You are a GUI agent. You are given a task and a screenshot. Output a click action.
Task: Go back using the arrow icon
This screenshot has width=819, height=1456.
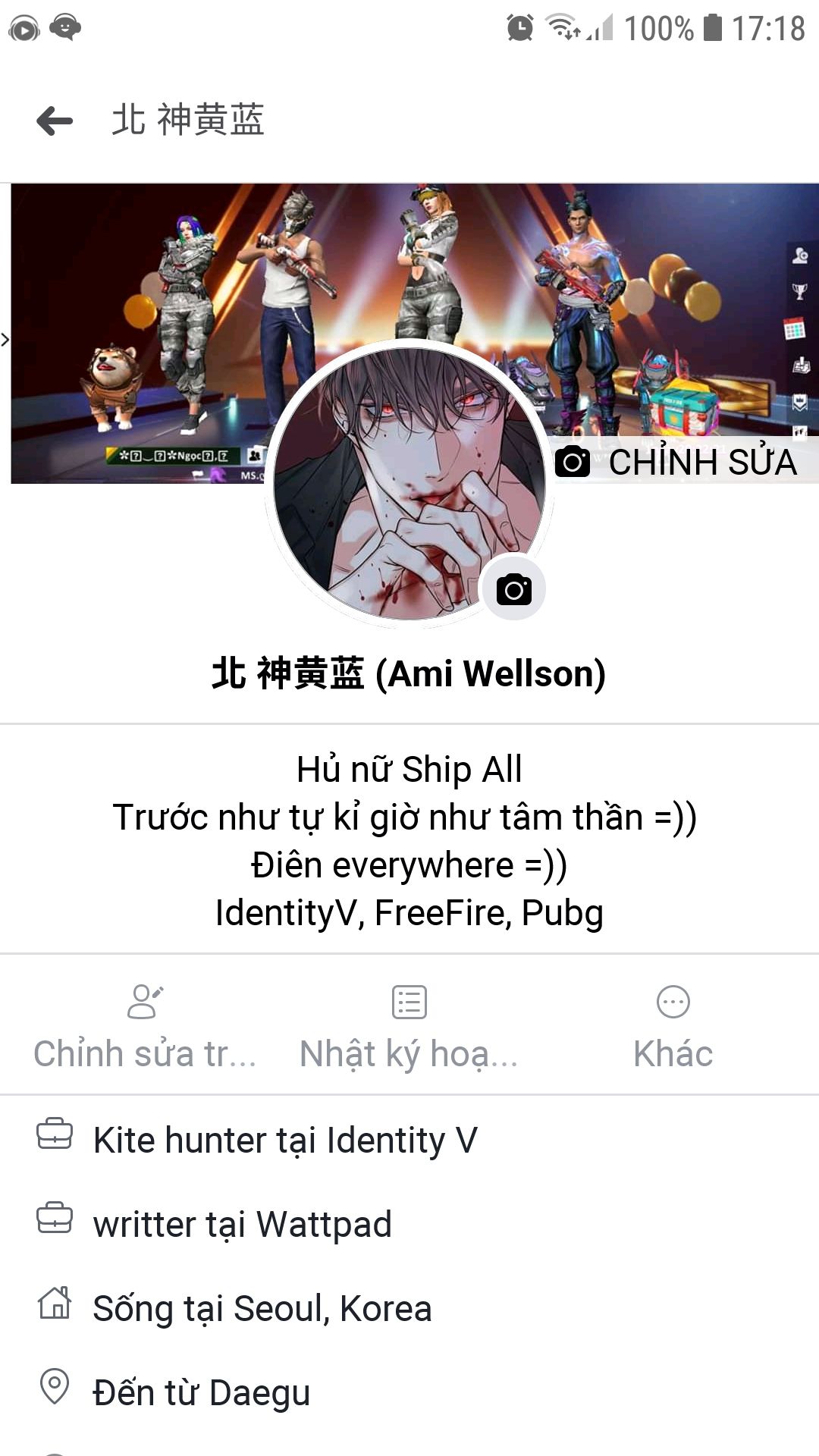tap(55, 121)
